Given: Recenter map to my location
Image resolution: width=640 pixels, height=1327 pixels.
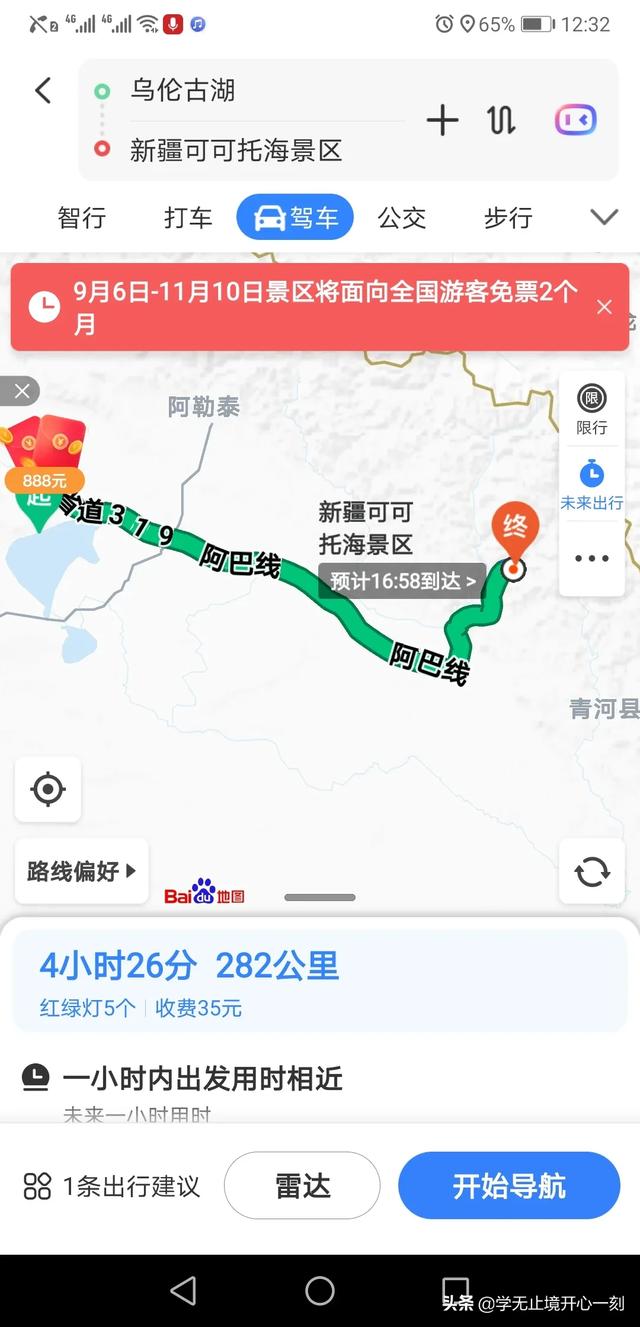Looking at the screenshot, I should click(48, 790).
